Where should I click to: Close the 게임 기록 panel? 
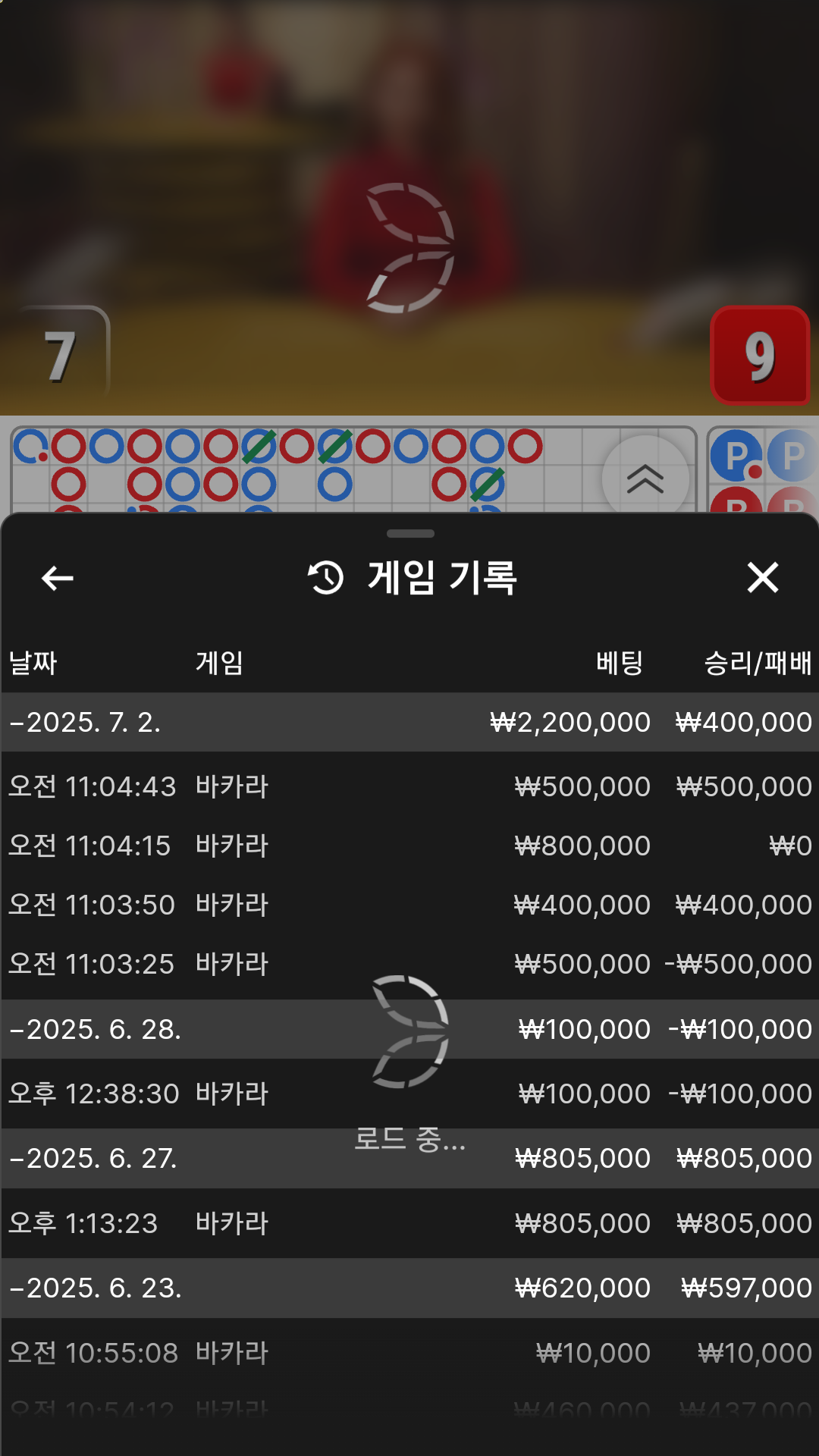click(762, 578)
